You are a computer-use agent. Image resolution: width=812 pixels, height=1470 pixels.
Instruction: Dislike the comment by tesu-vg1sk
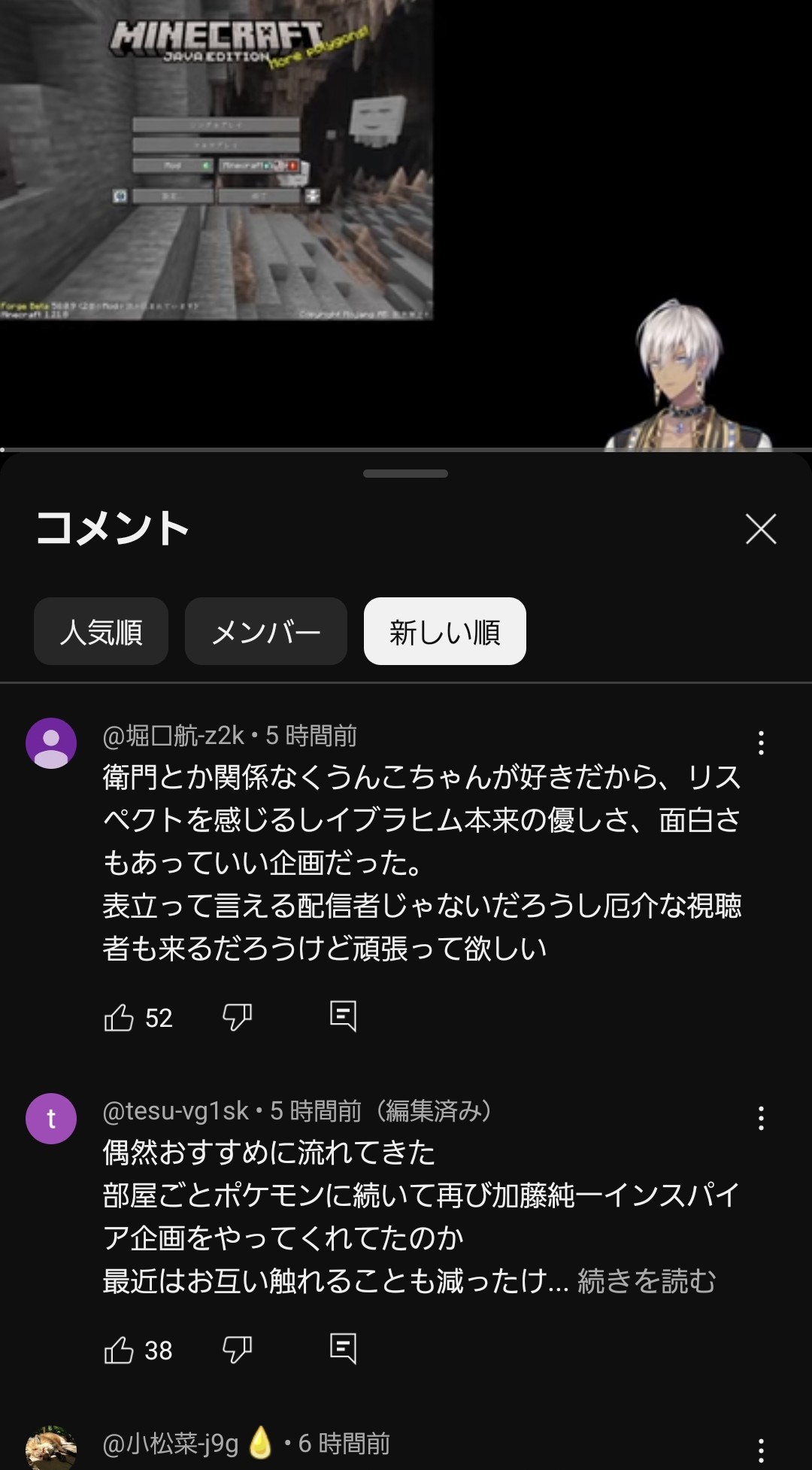point(237,1350)
